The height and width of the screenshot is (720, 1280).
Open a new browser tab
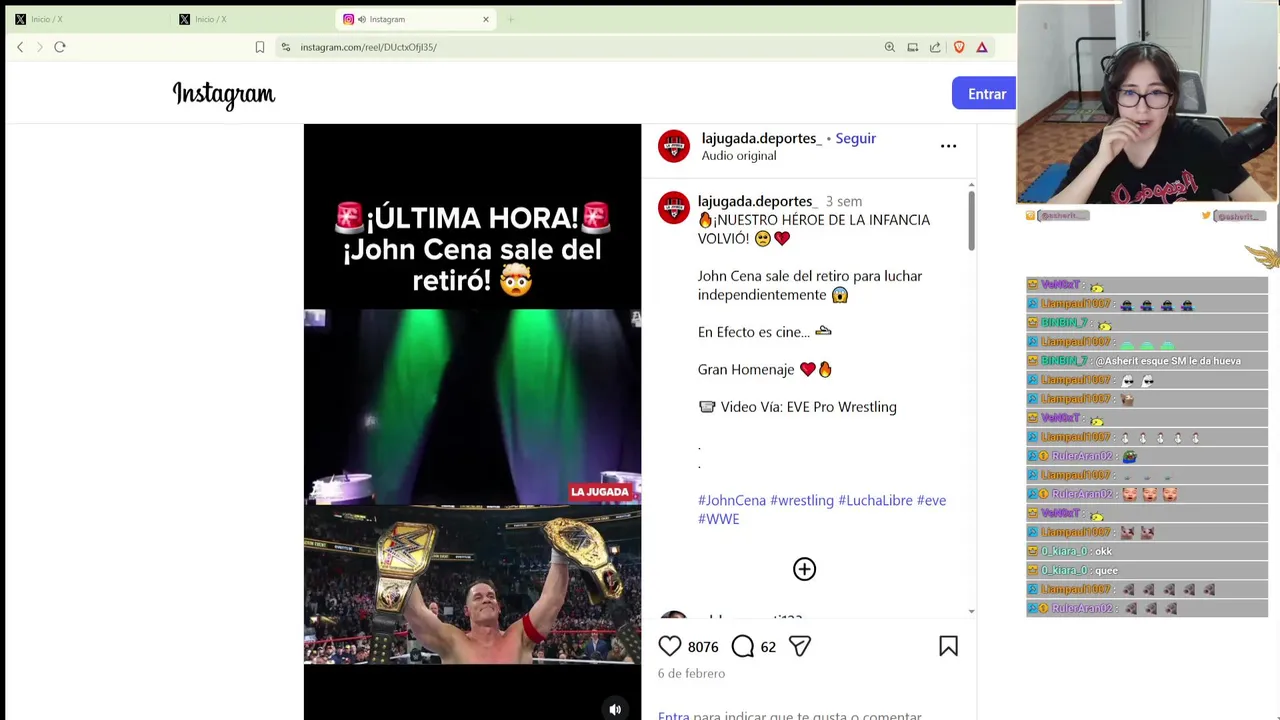(510, 19)
